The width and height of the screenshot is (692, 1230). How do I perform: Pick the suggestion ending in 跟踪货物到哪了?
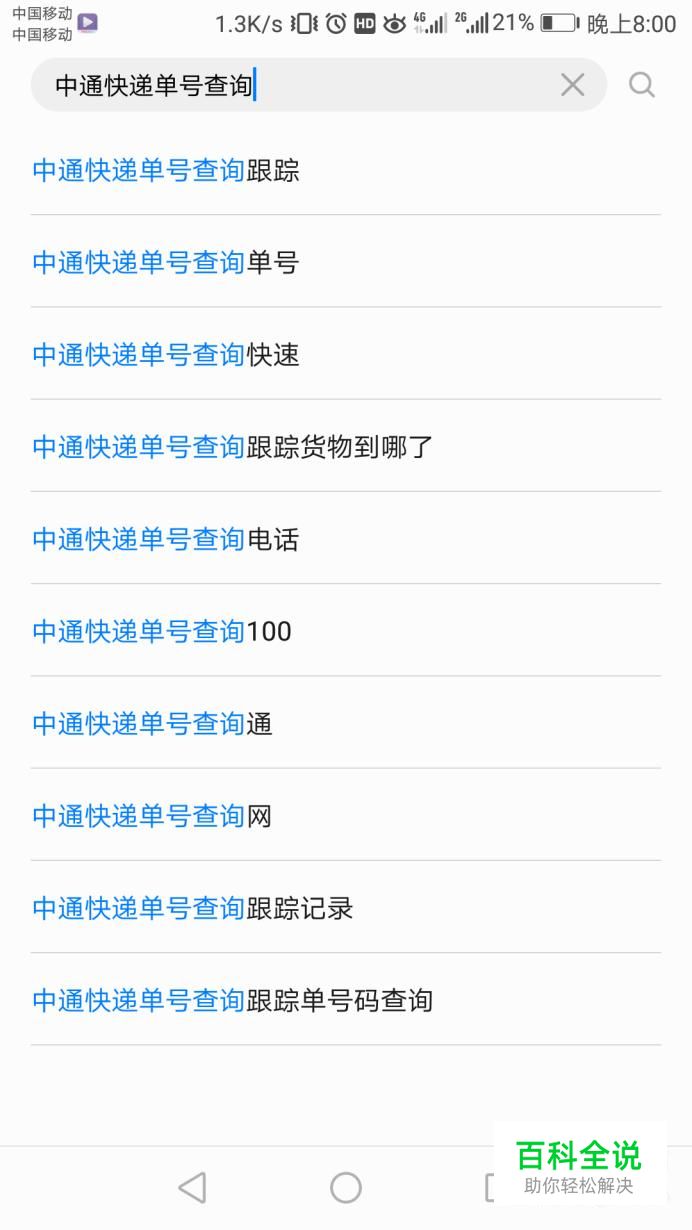[232, 447]
